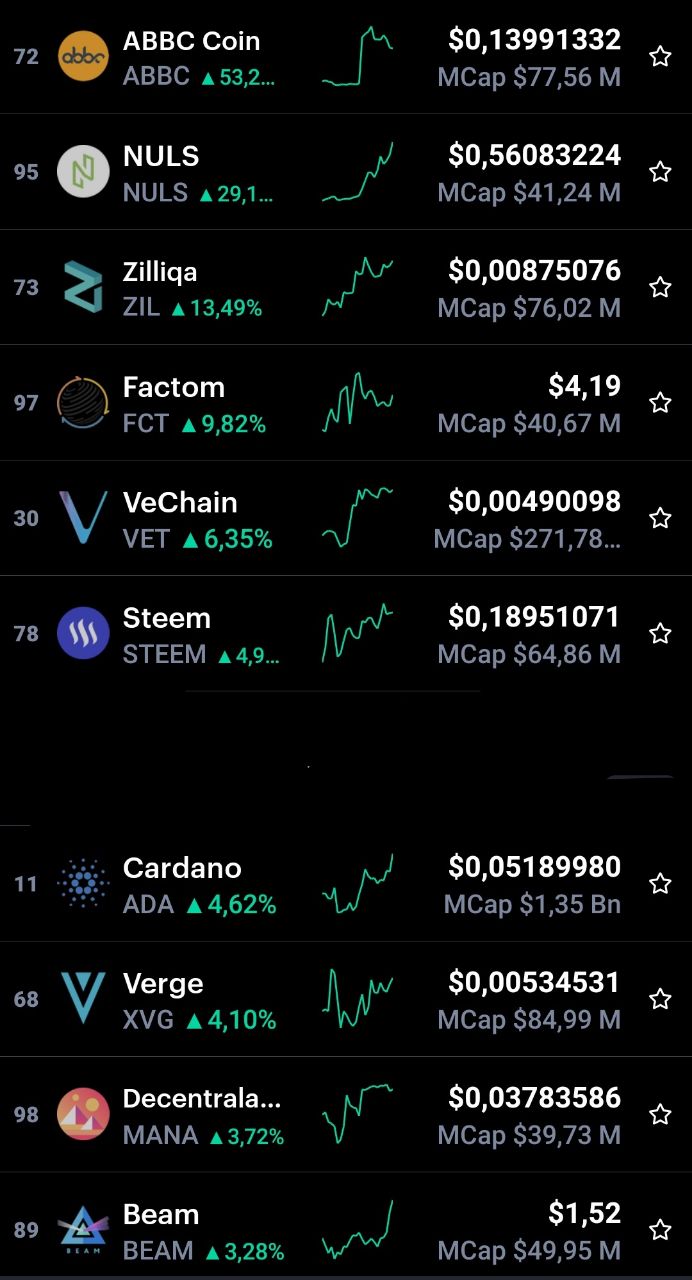The height and width of the screenshot is (1280, 692).
Task: Open the Decentraland MANA row
Action: point(346,1114)
